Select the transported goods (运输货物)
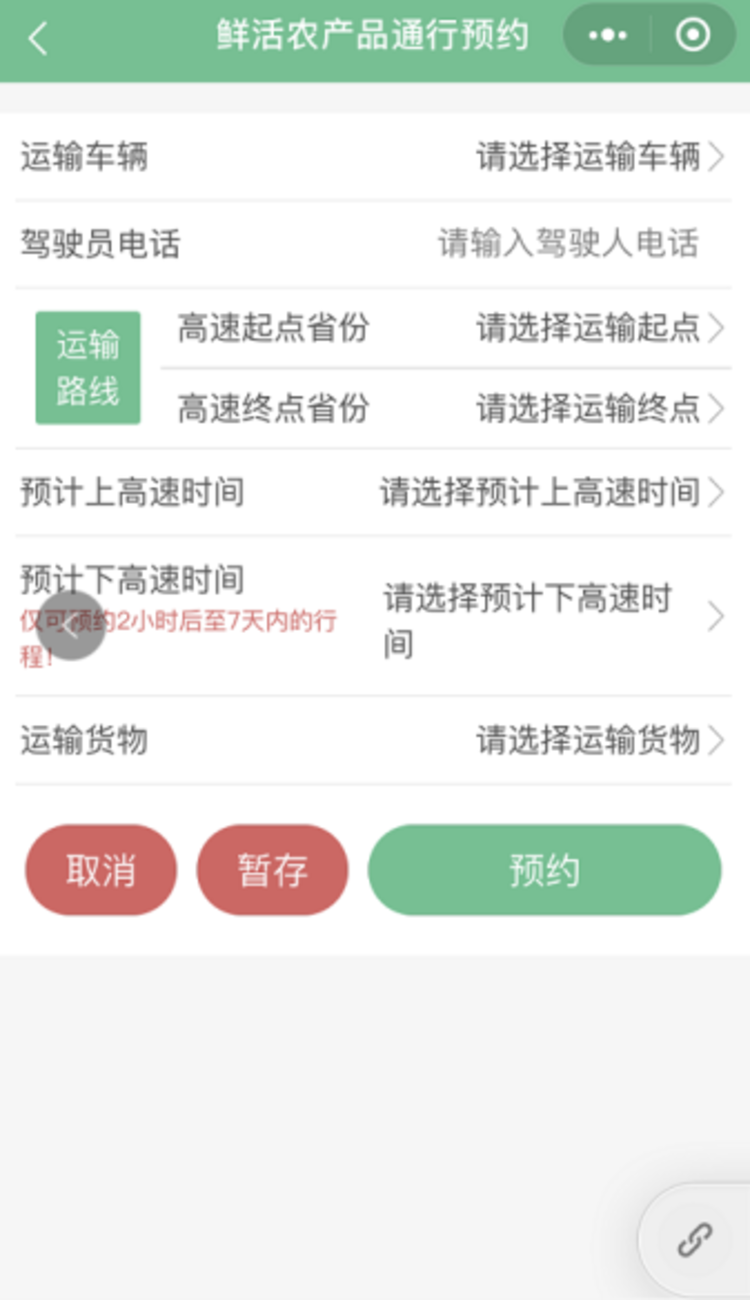This screenshot has height=1300, width=750. click(374, 741)
